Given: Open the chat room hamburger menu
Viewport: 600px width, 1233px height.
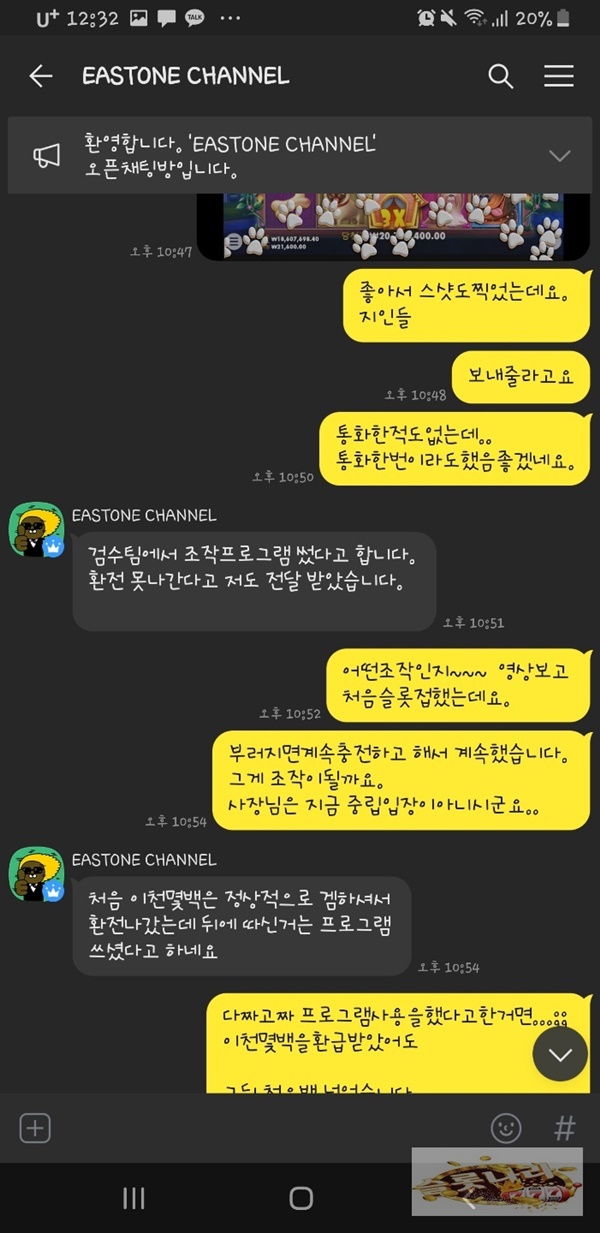Looking at the screenshot, I should pyautogui.click(x=558, y=76).
